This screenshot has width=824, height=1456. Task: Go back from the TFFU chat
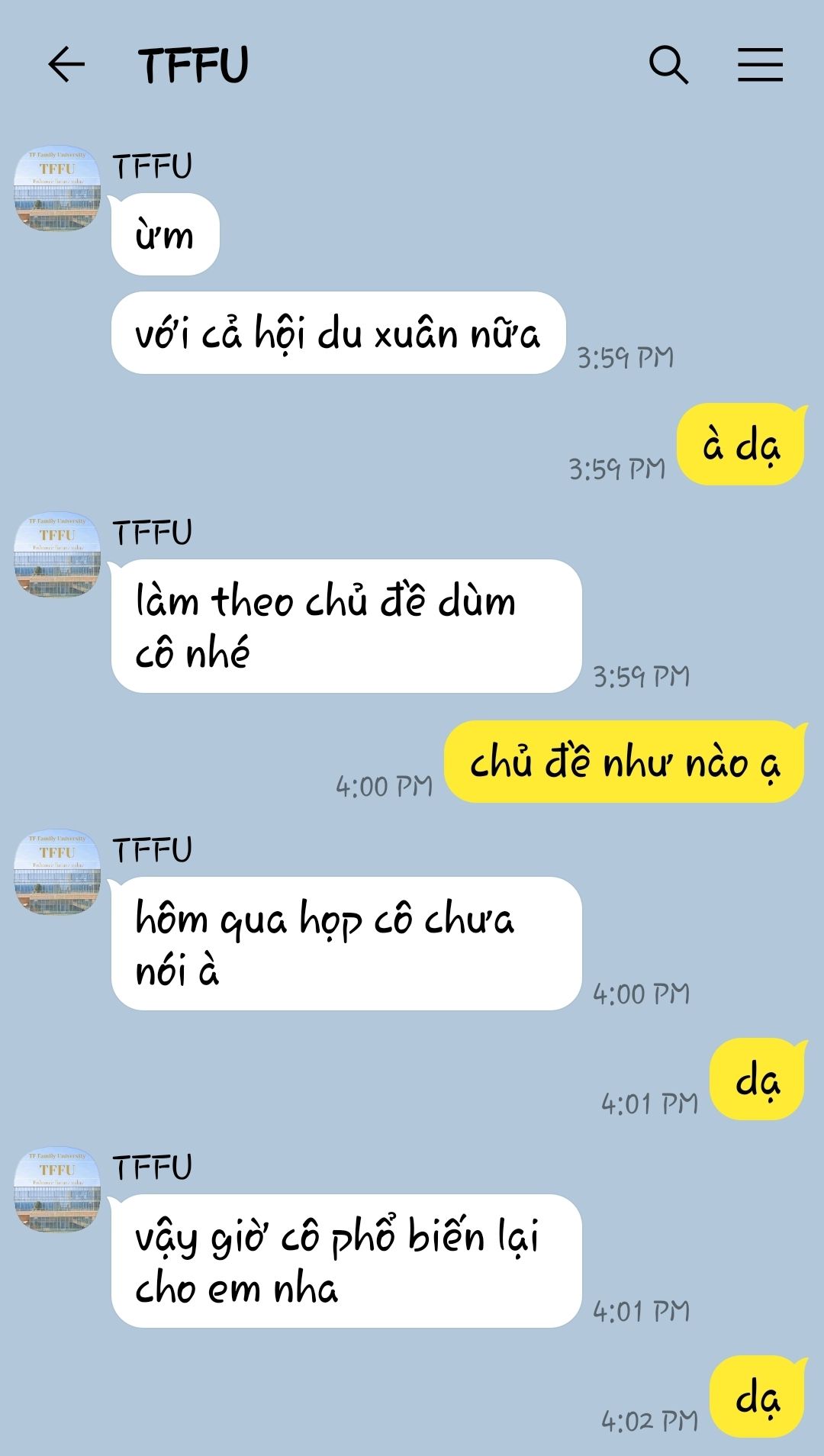pos(66,64)
